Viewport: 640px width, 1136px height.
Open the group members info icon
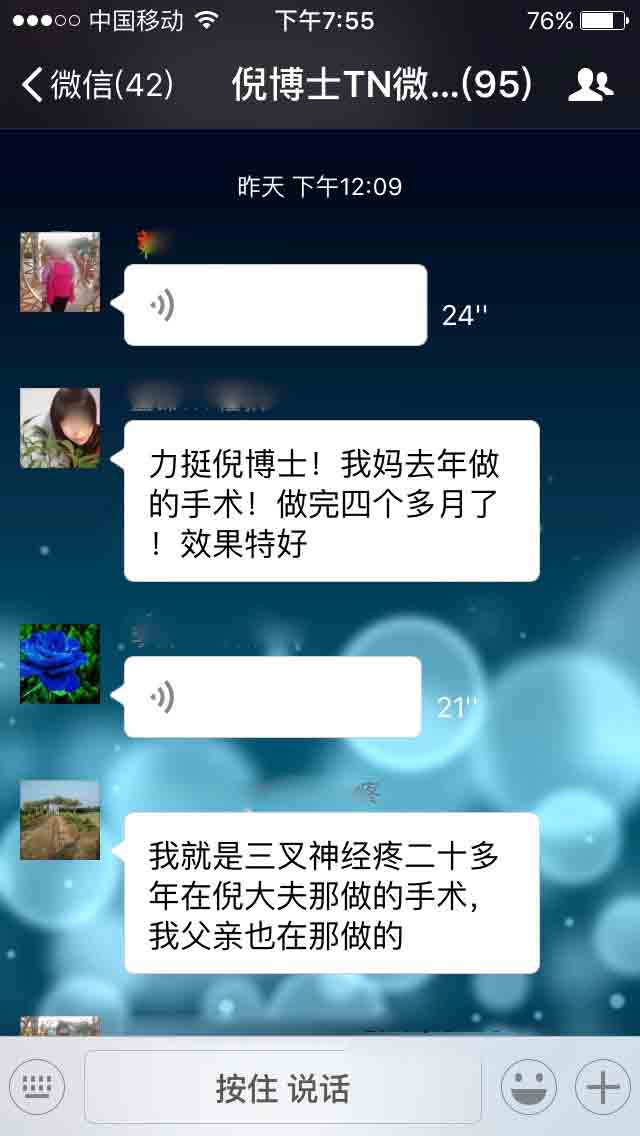590,85
